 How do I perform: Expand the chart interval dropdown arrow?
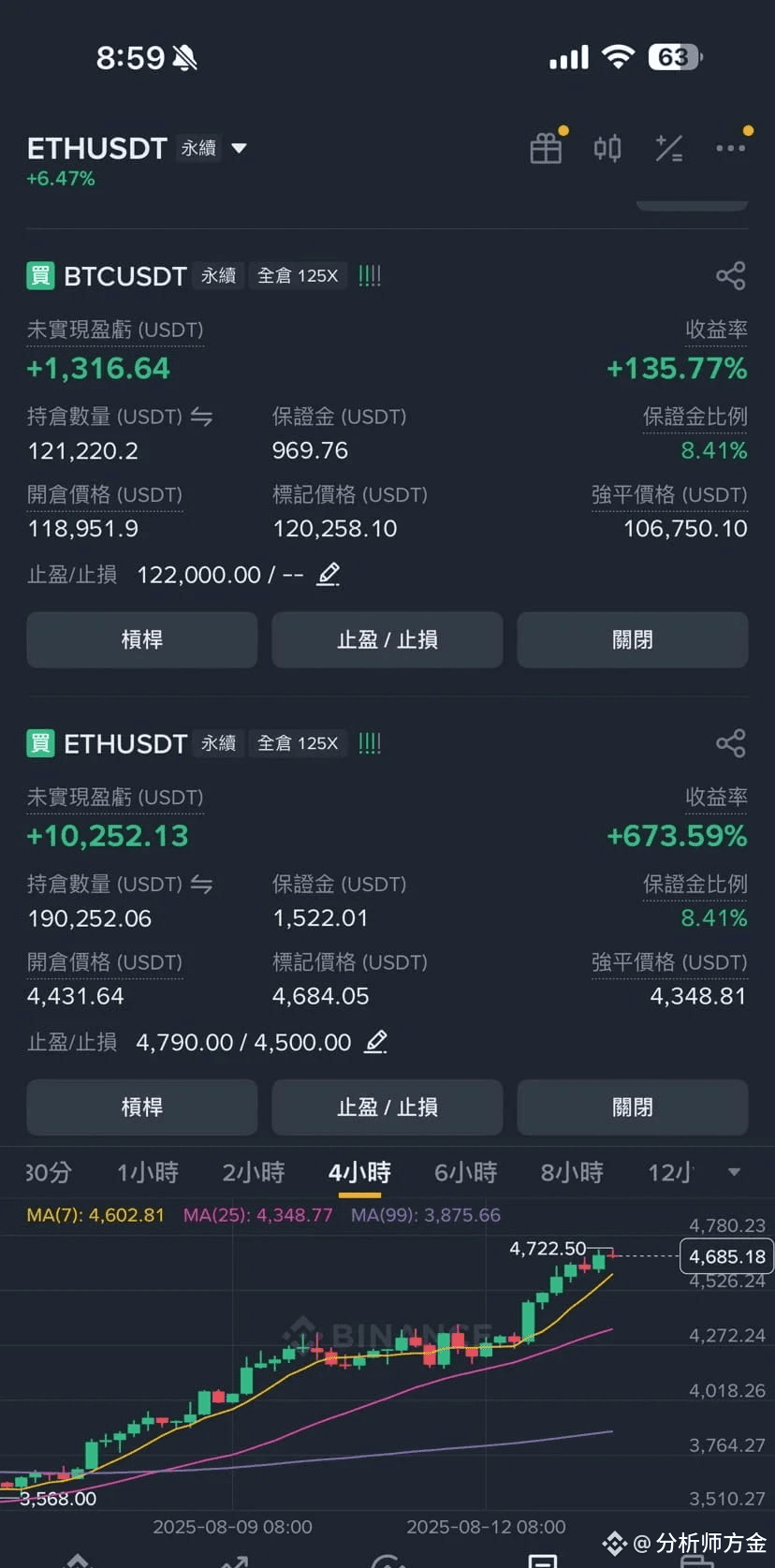(x=734, y=1172)
